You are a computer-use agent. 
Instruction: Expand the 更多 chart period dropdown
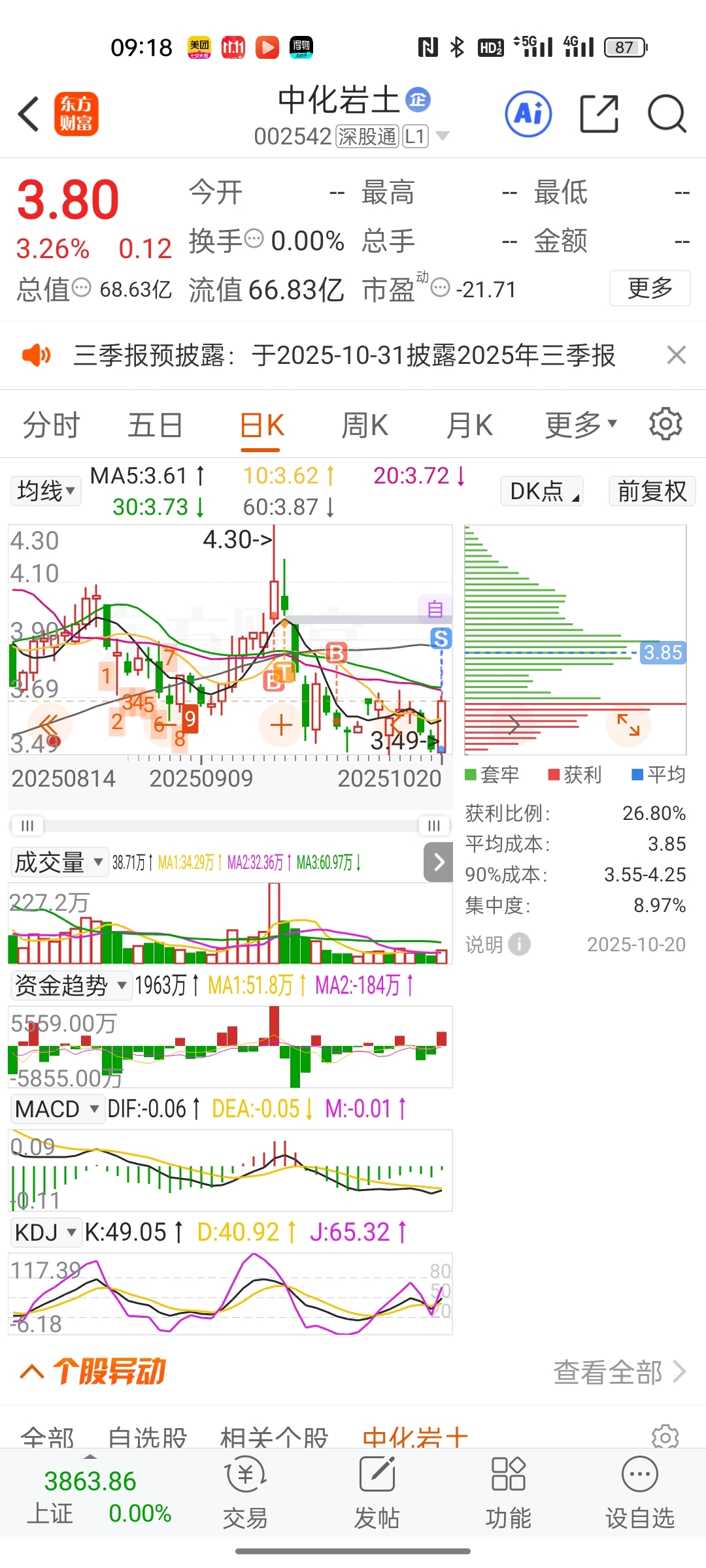580,425
